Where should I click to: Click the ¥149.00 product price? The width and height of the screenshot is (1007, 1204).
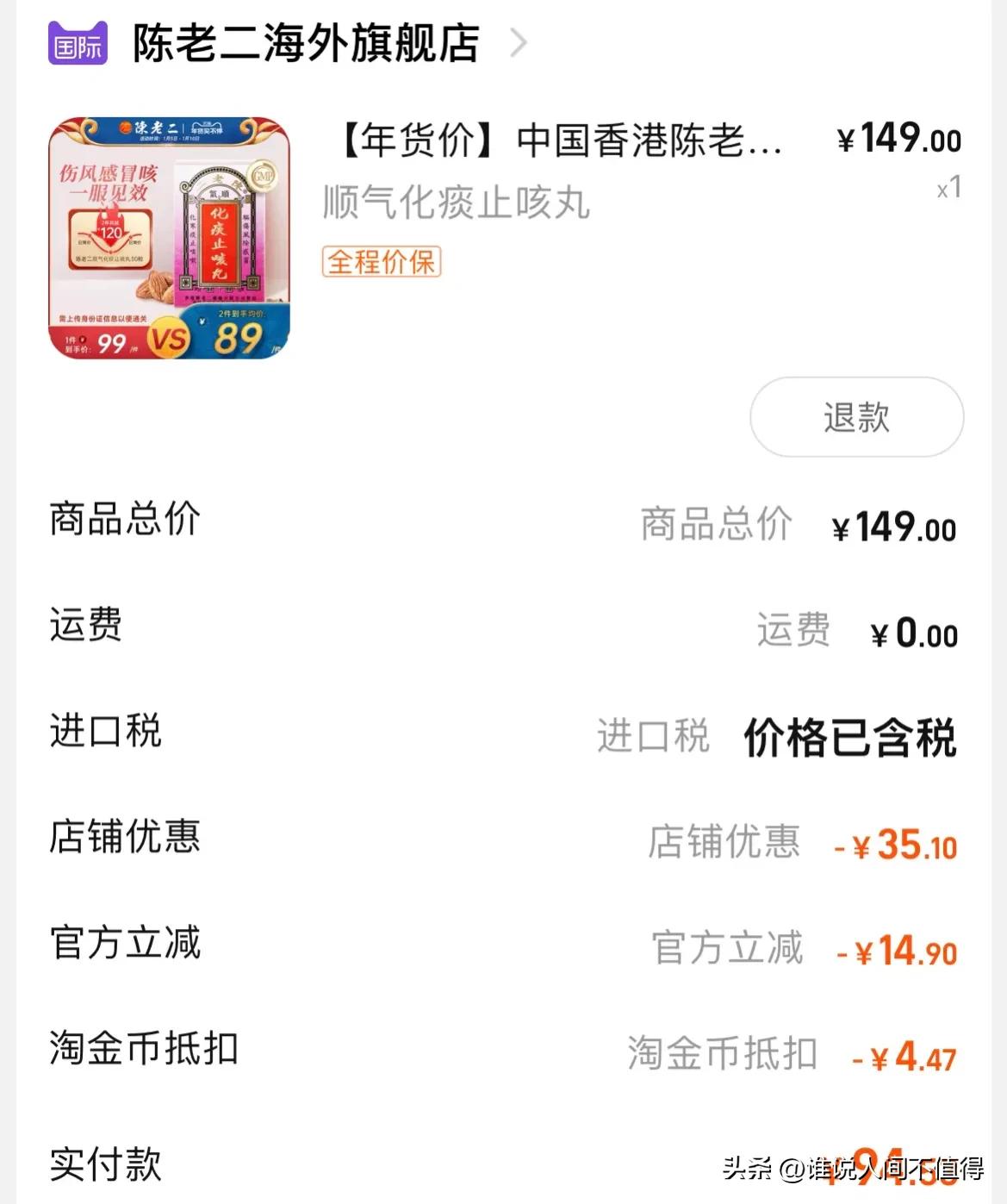(x=898, y=140)
